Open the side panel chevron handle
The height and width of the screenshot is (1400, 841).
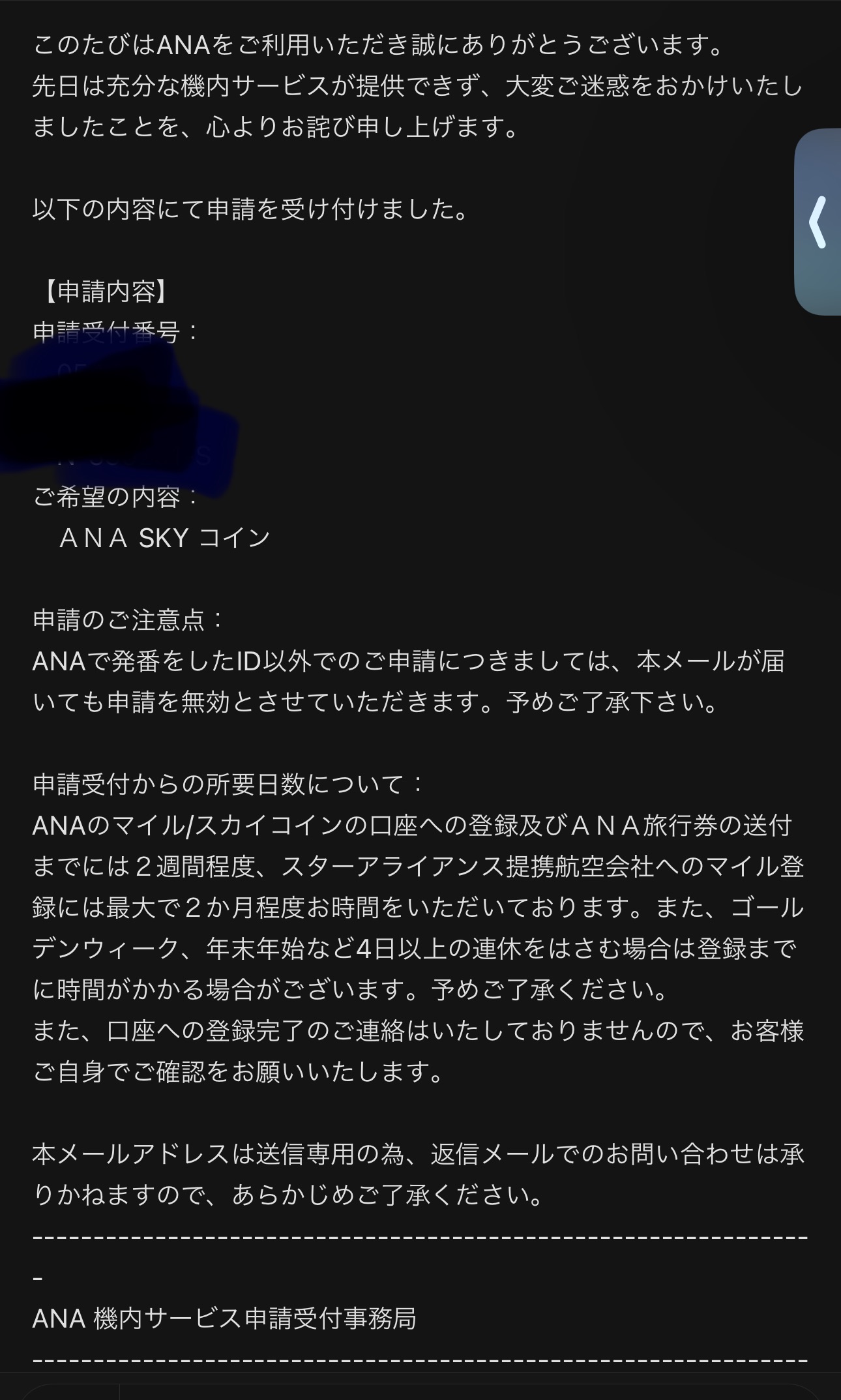(x=818, y=222)
